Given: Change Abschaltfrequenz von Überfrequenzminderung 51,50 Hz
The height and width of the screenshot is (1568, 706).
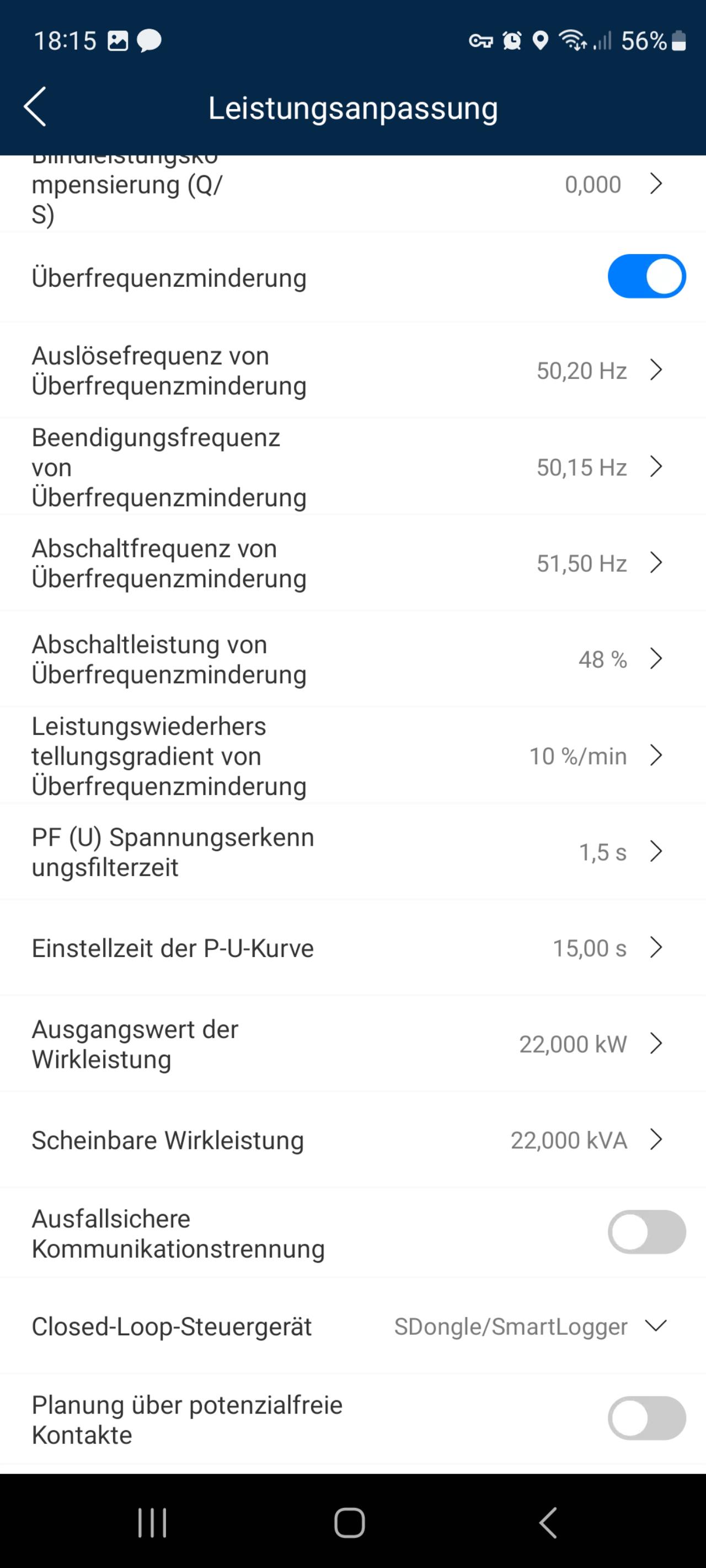Looking at the screenshot, I should pyautogui.click(x=352, y=563).
